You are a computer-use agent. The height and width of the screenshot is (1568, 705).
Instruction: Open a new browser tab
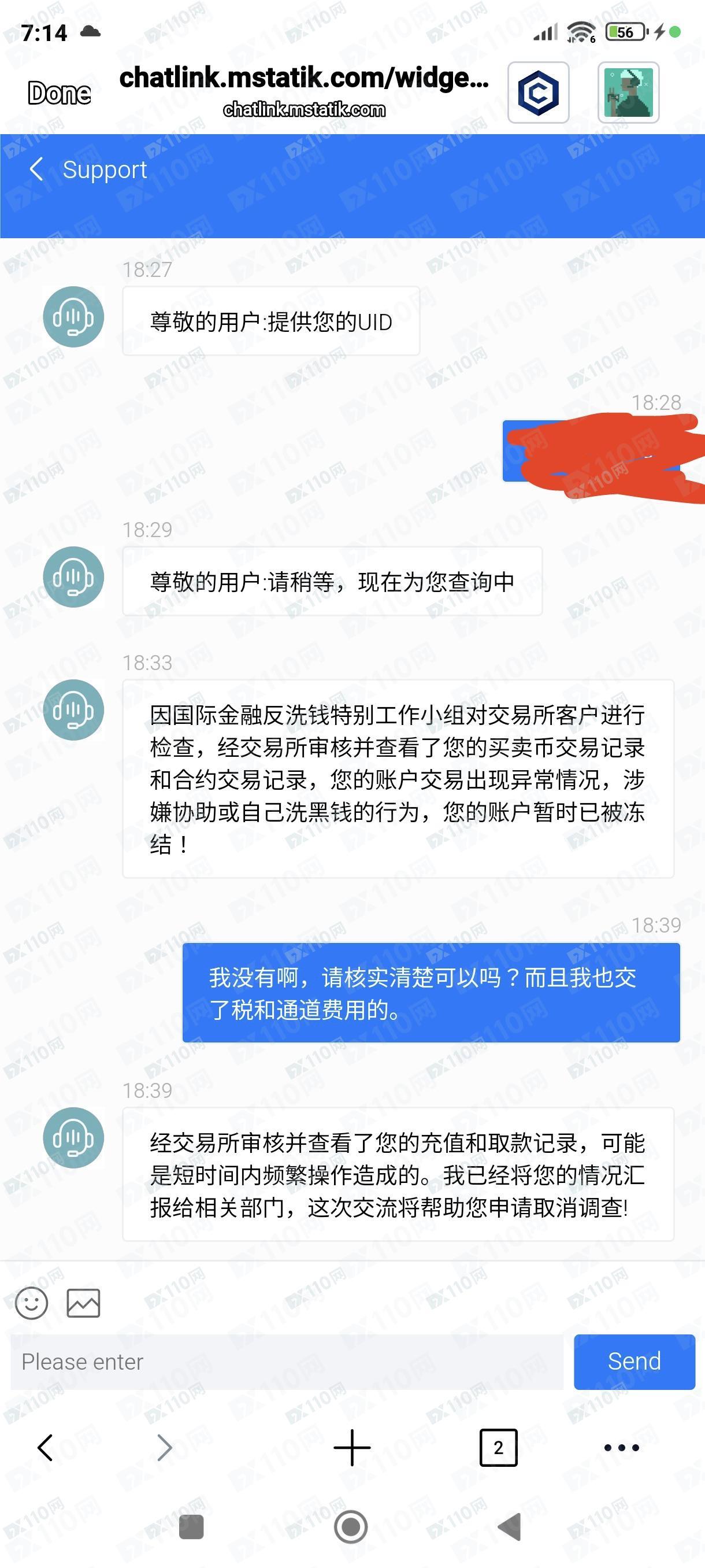(352, 1448)
